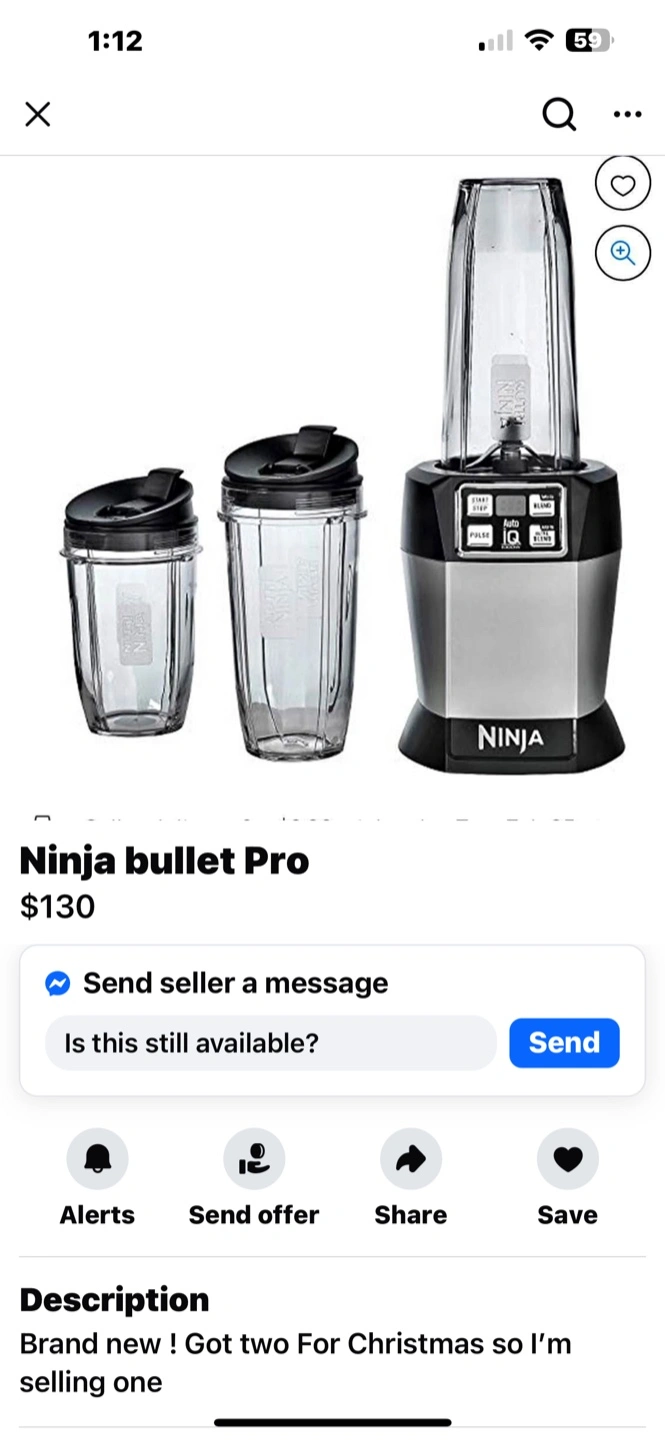The width and height of the screenshot is (665, 1440).
Task: Edit the 'Is this still available?' message field
Action: (x=270, y=1043)
